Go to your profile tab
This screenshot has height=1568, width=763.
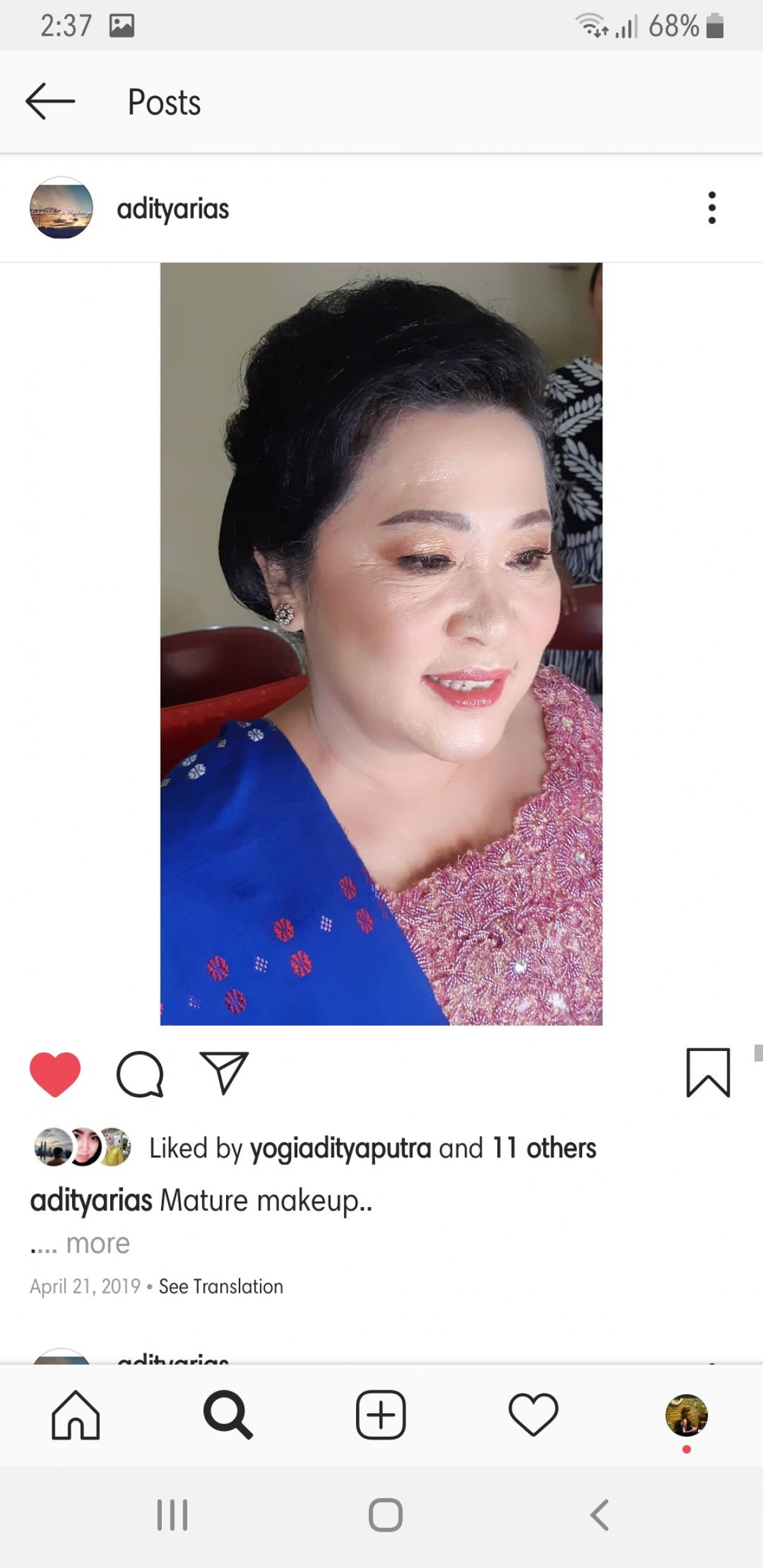[686, 1415]
